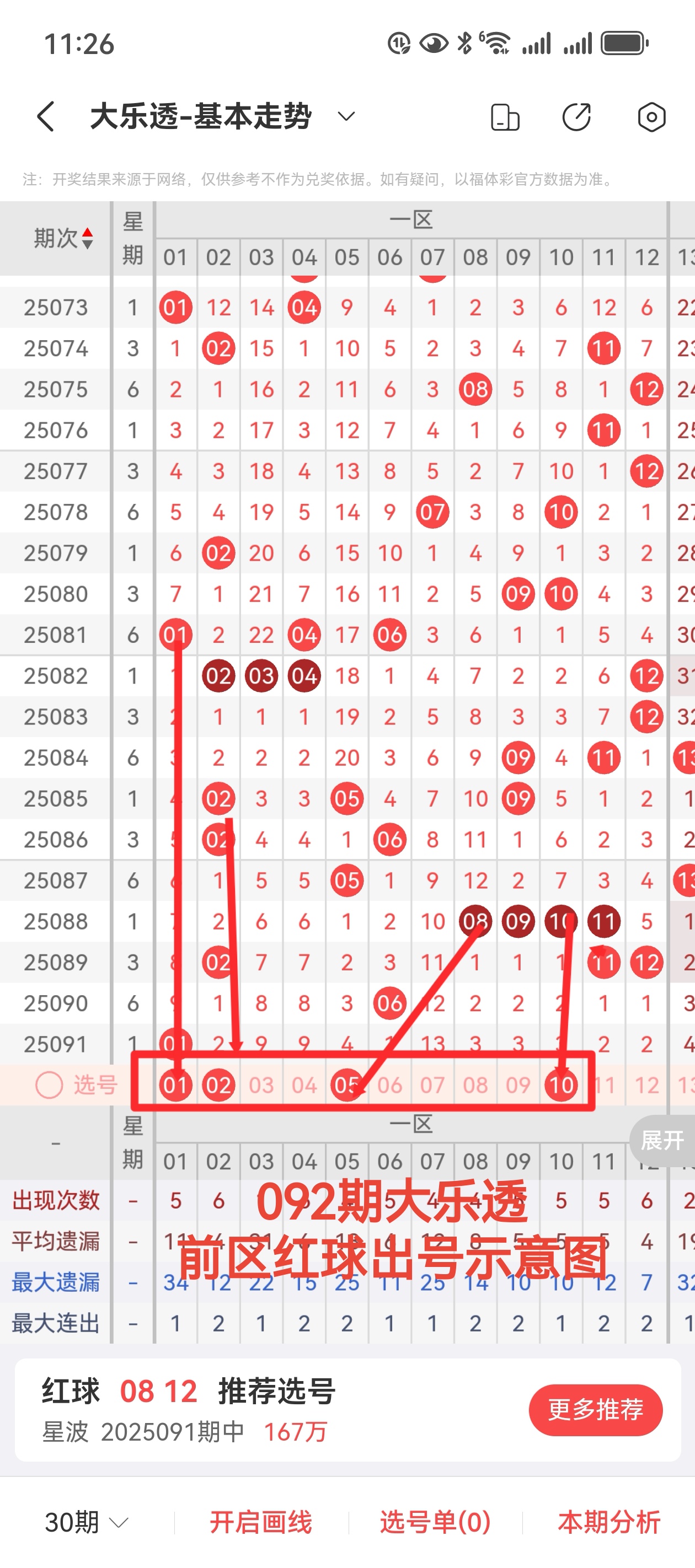Pick number 12 in the 选号 row

646,1084
